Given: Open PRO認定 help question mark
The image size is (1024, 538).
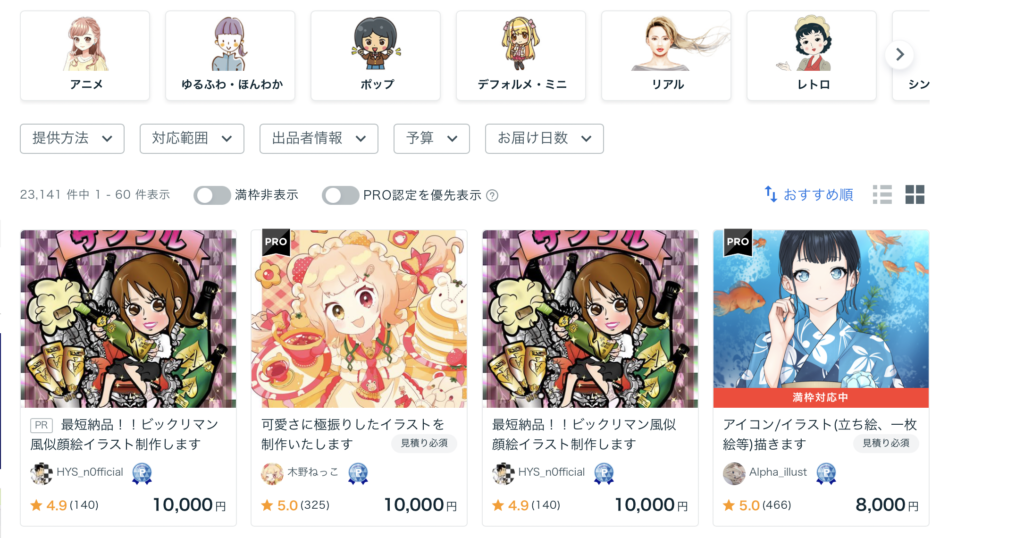Looking at the screenshot, I should (492, 195).
